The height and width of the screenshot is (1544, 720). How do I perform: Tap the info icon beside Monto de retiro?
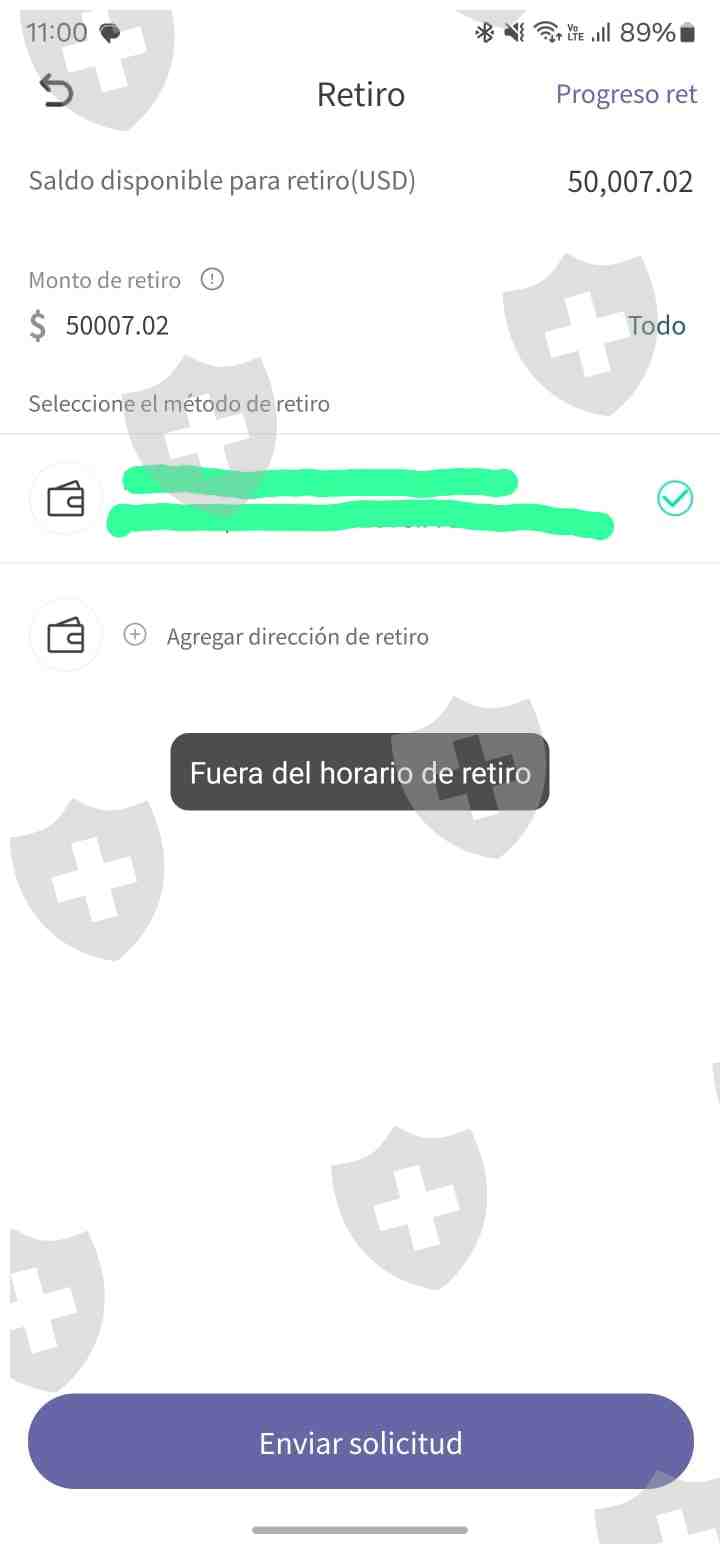pyautogui.click(x=212, y=280)
